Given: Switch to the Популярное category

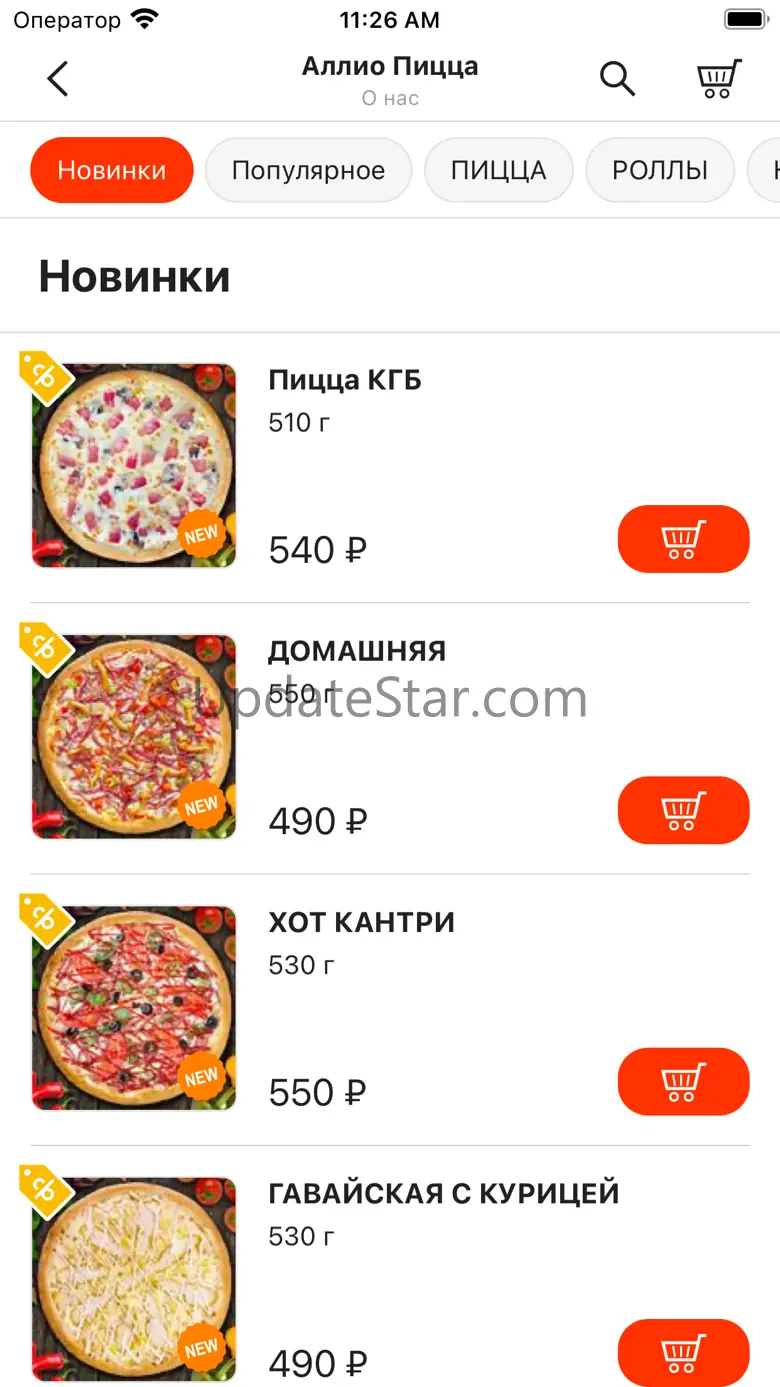Looking at the screenshot, I should (308, 170).
